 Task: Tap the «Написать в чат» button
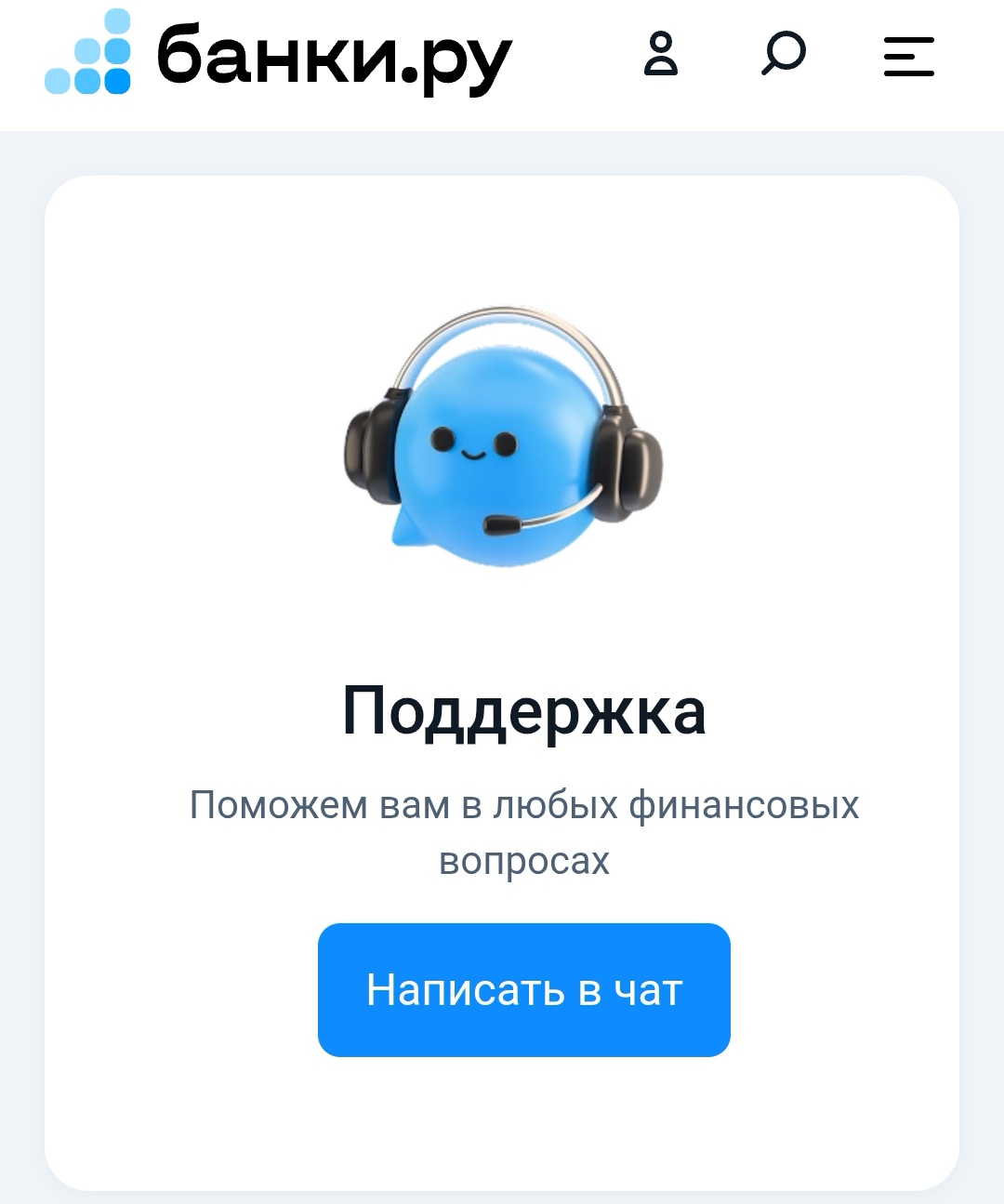[523, 990]
